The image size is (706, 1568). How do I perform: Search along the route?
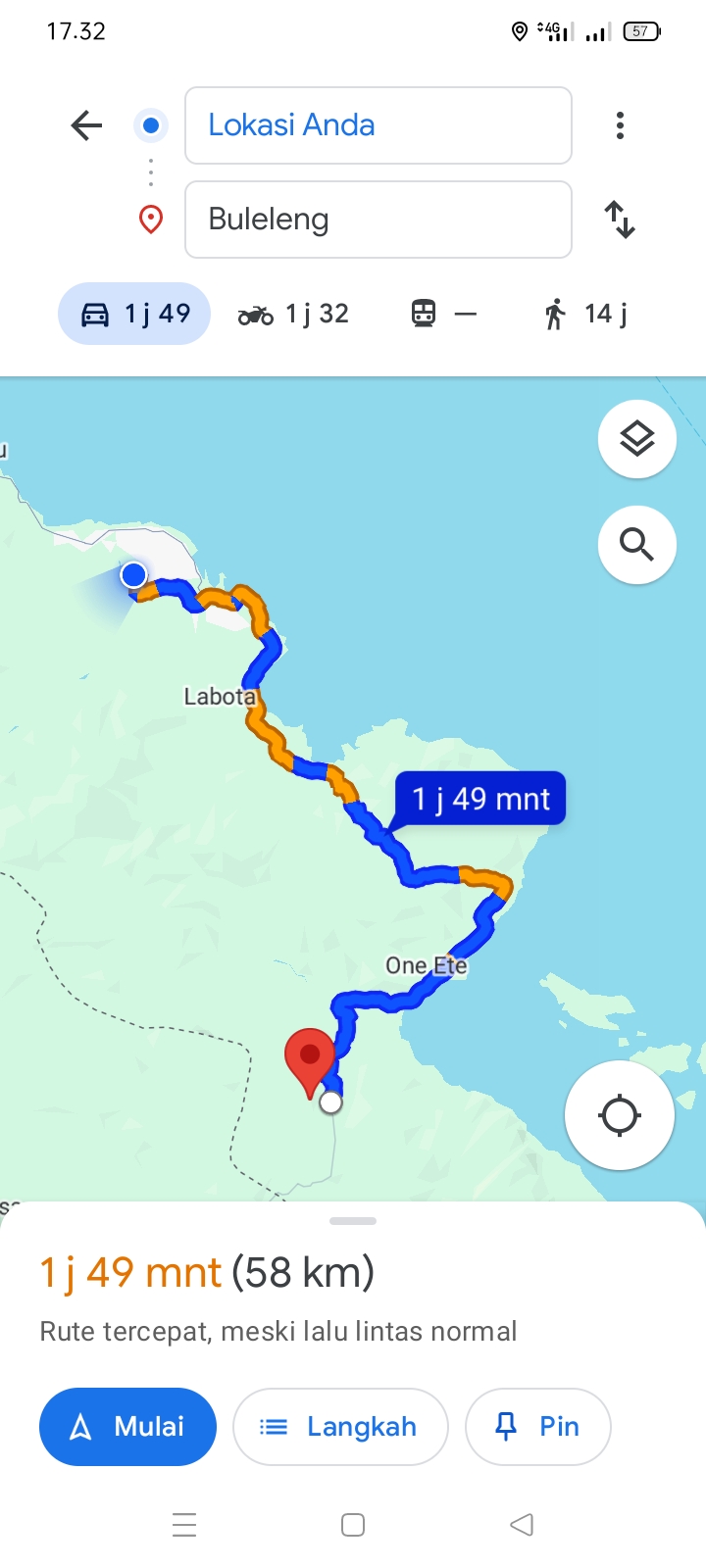(x=637, y=545)
